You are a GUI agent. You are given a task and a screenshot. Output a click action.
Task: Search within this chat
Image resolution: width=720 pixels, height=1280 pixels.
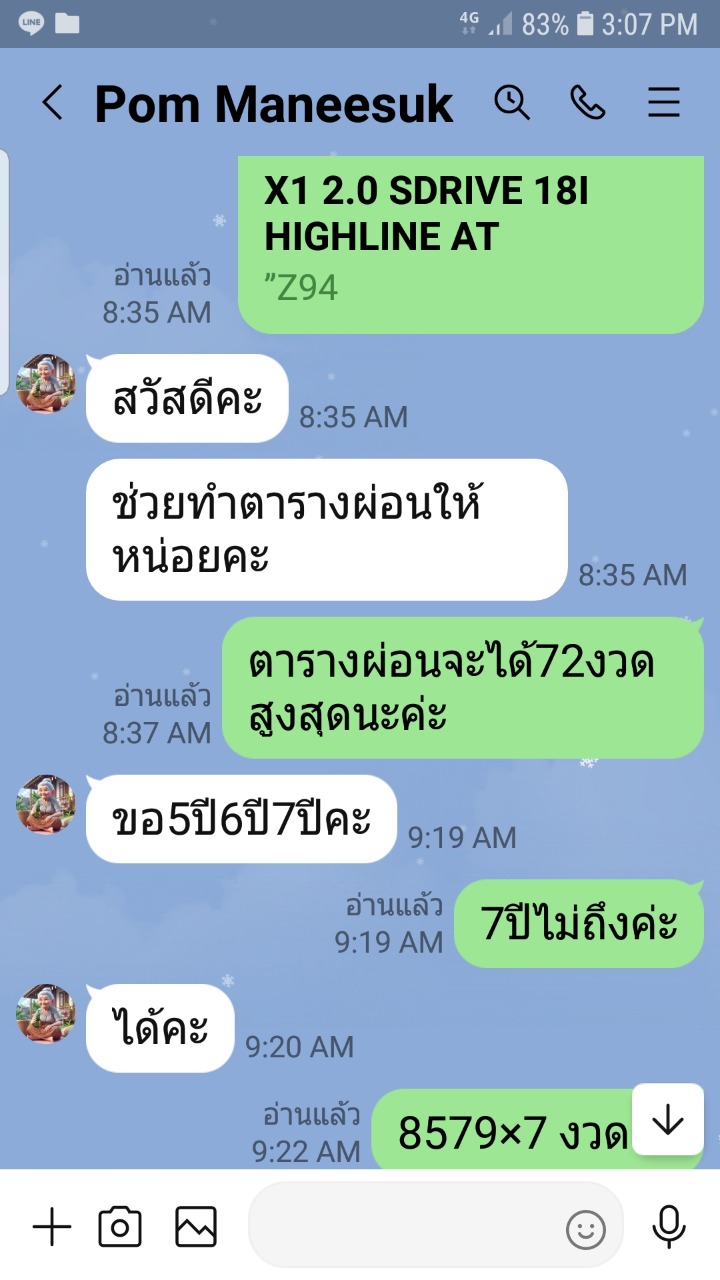512,102
